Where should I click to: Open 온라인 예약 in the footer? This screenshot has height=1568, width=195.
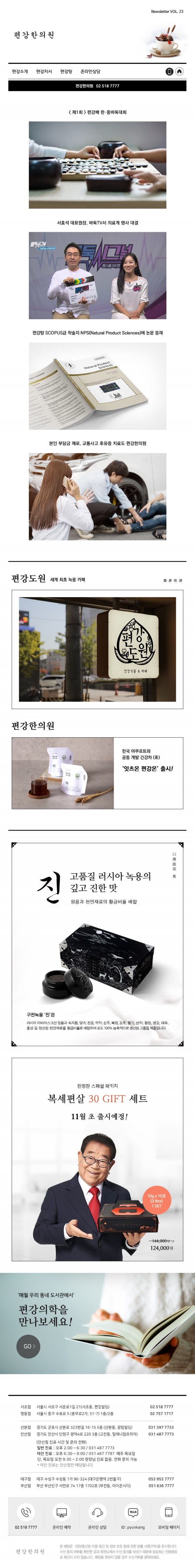(61, 1512)
